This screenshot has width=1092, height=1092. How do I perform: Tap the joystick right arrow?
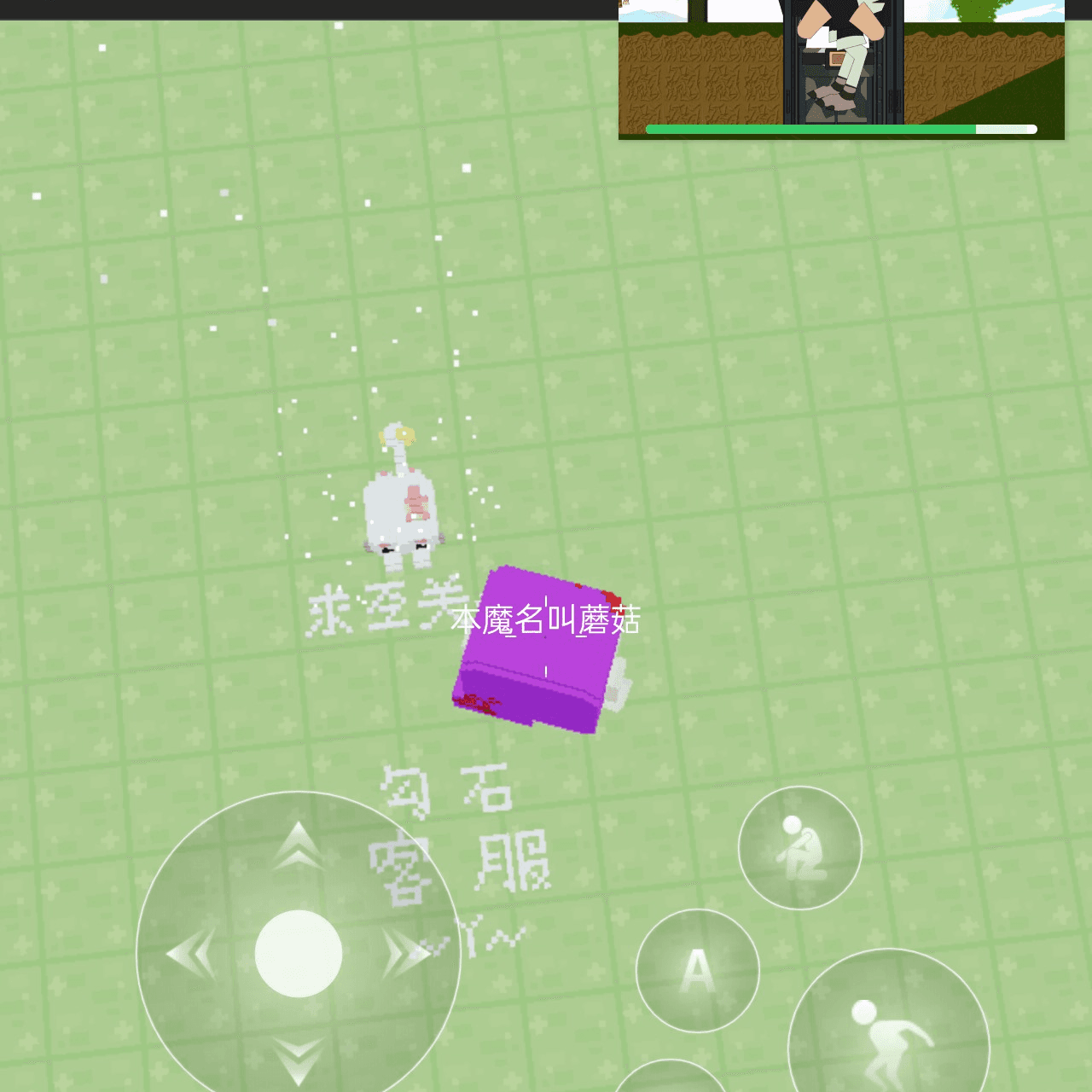[x=406, y=954]
